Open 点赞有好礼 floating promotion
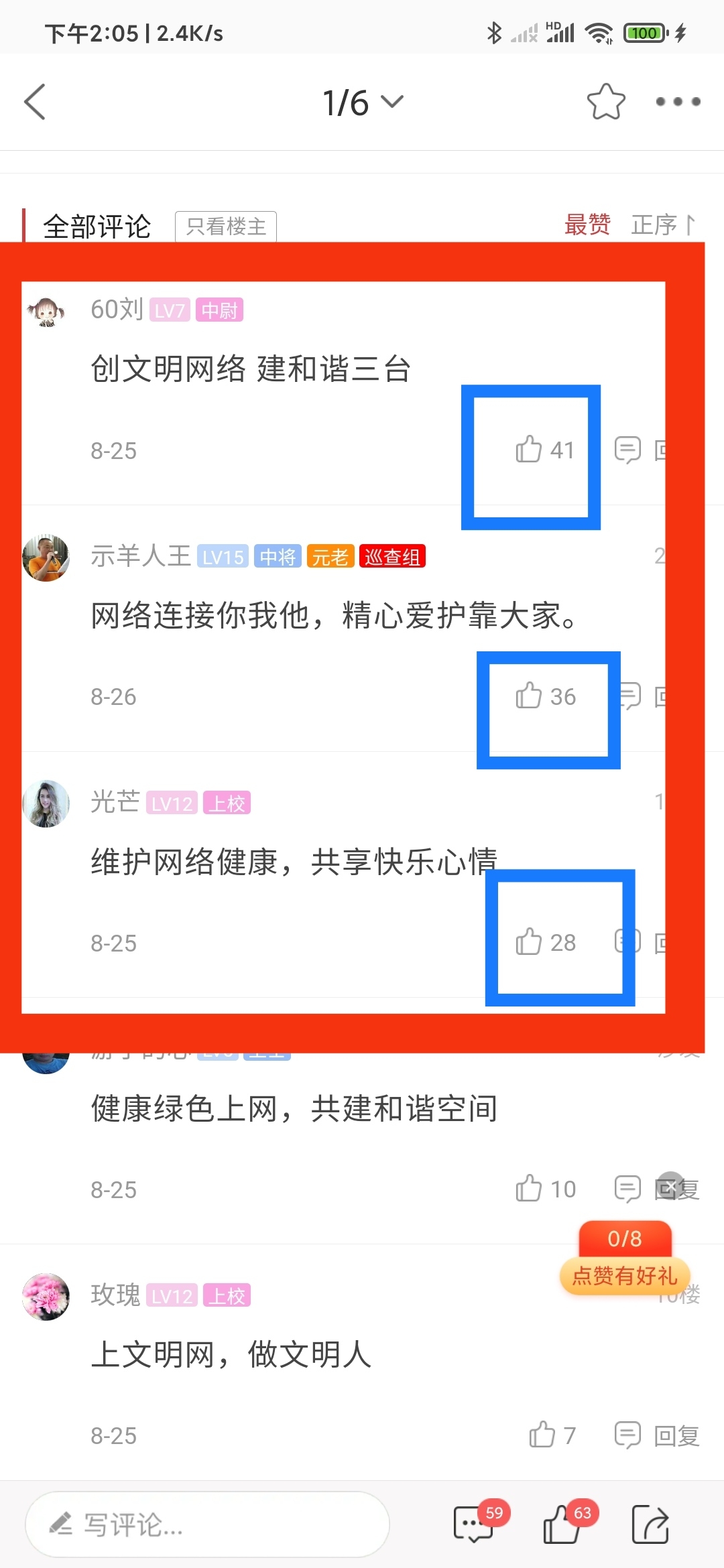 coord(625,1275)
